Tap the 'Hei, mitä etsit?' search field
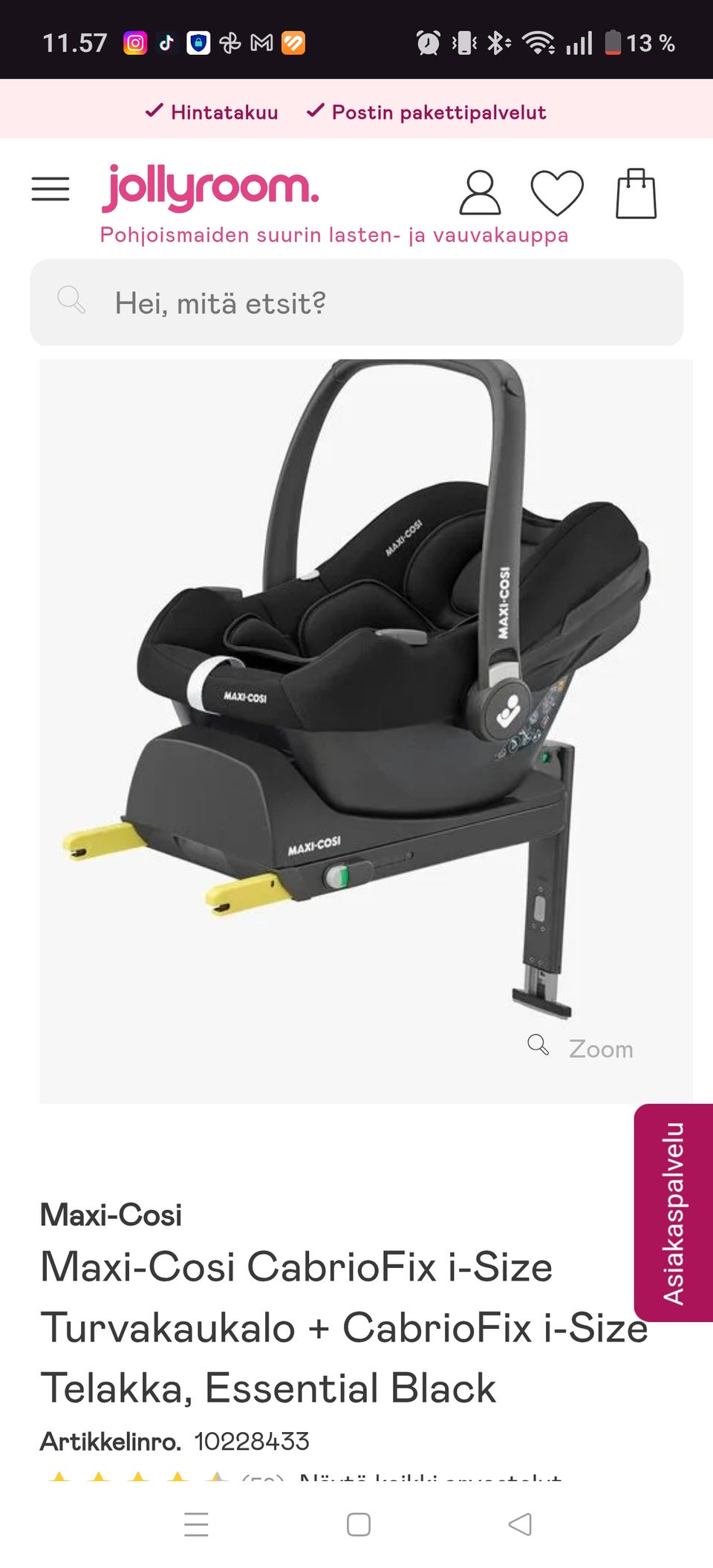The image size is (713, 1568). [x=356, y=303]
